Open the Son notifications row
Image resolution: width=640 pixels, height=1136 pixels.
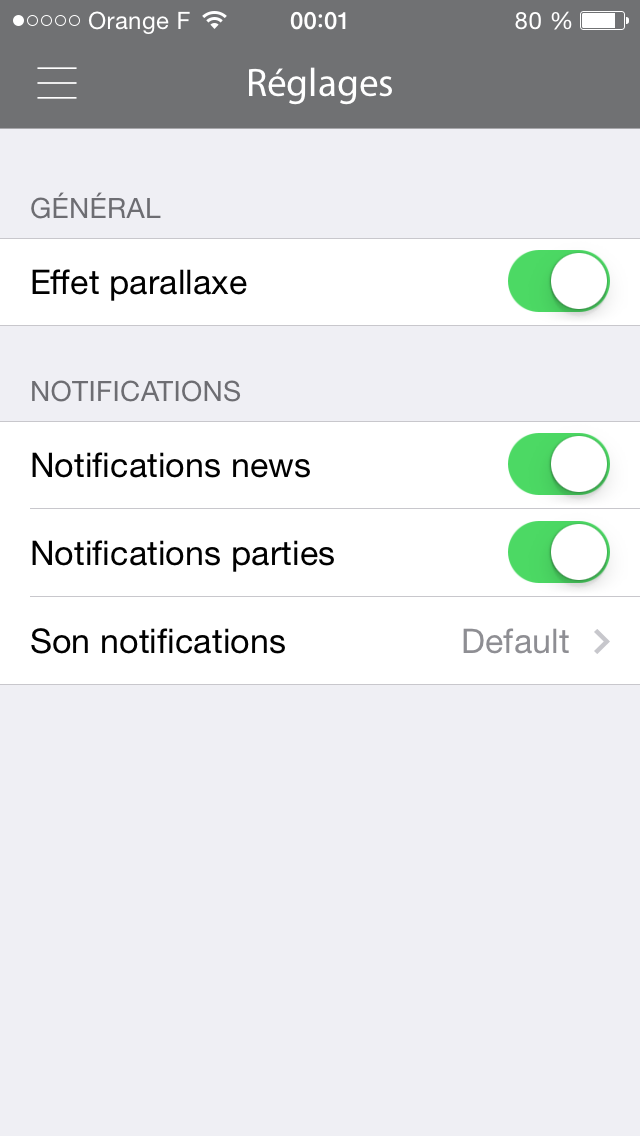click(x=320, y=640)
